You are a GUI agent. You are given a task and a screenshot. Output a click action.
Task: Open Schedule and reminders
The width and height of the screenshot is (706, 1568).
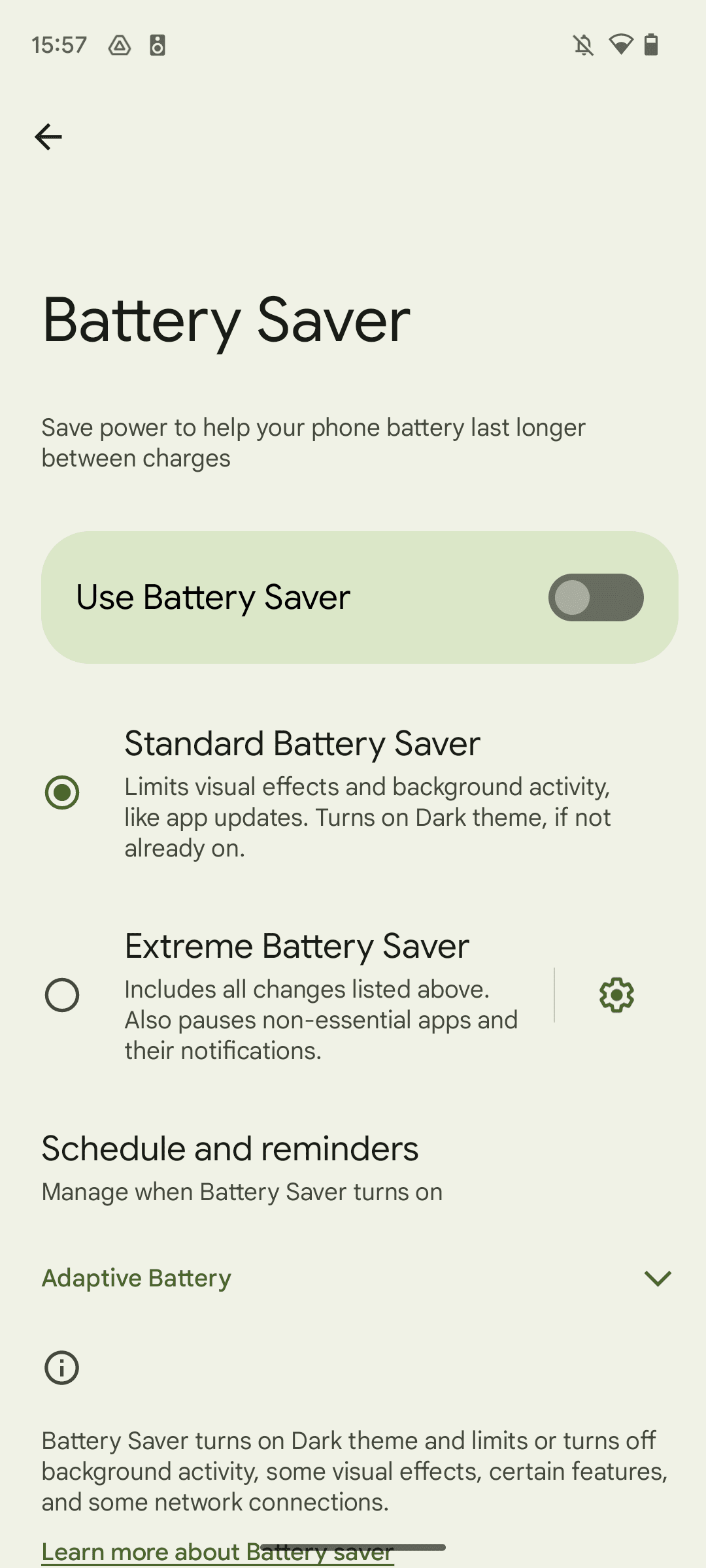(x=229, y=1149)
